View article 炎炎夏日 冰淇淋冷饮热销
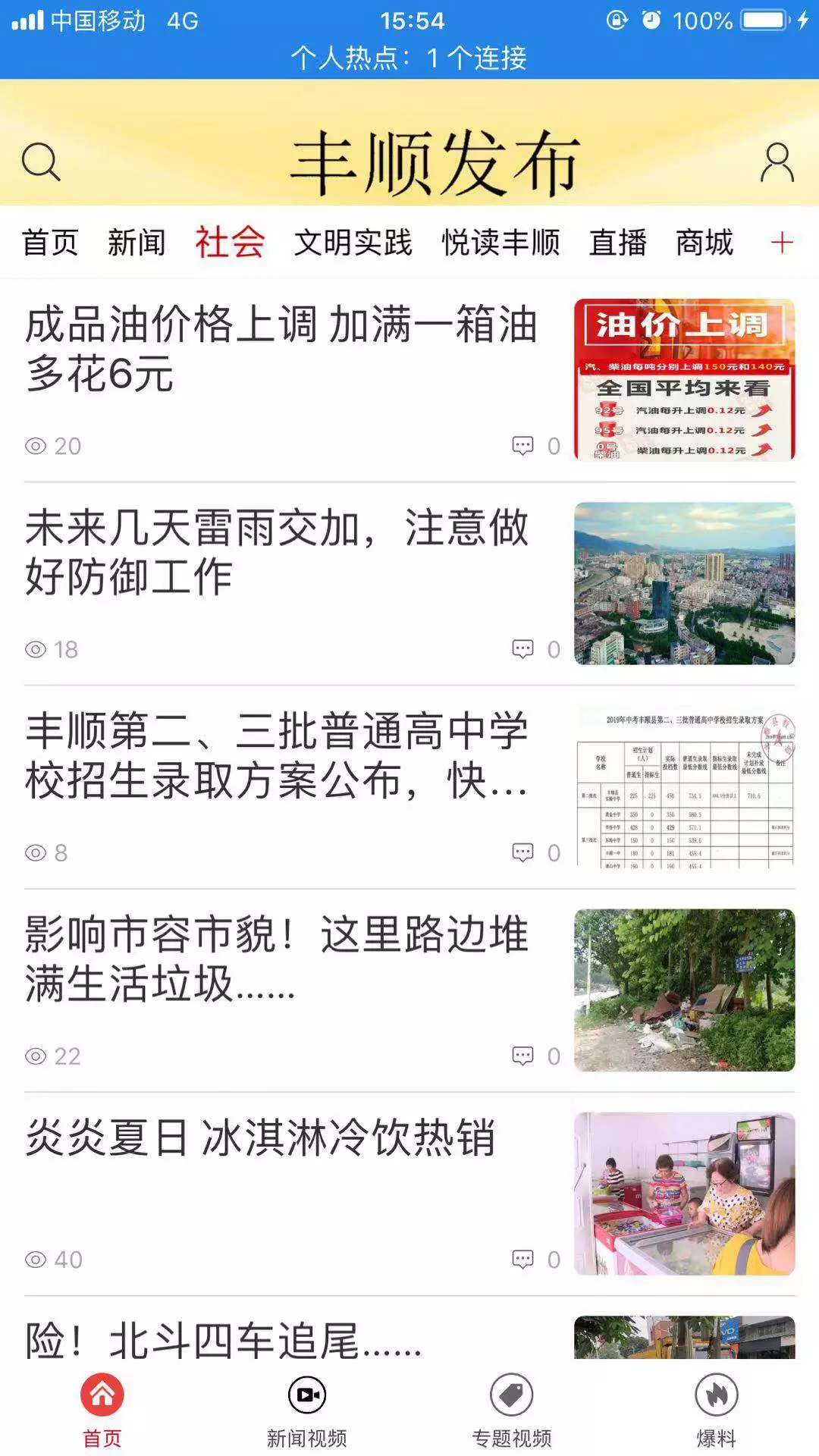The image size is (819, 1456). pyautogui.click(x=409, y=1193)
